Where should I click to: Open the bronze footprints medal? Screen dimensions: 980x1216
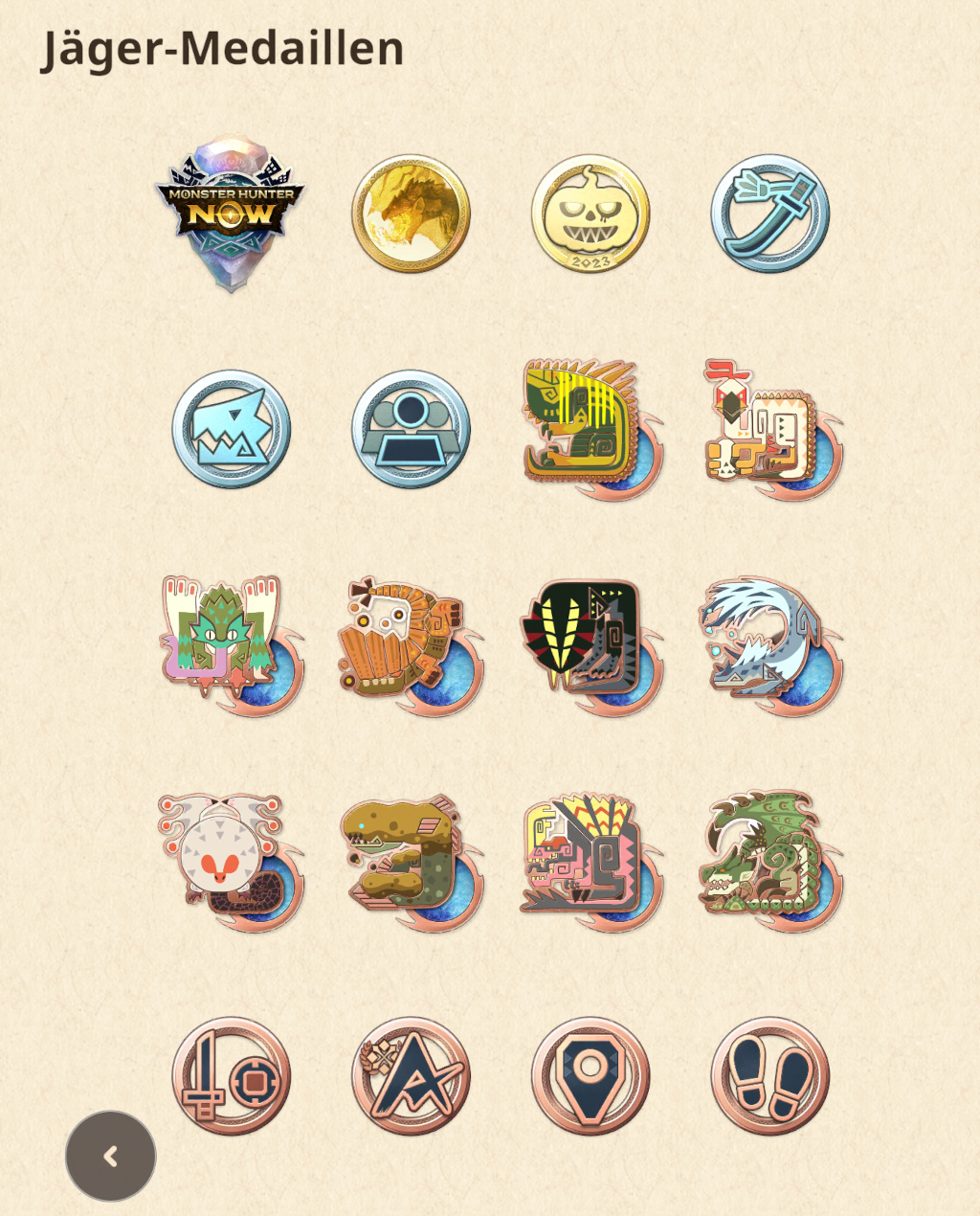pyautogui.click(x=770, y=1076)
